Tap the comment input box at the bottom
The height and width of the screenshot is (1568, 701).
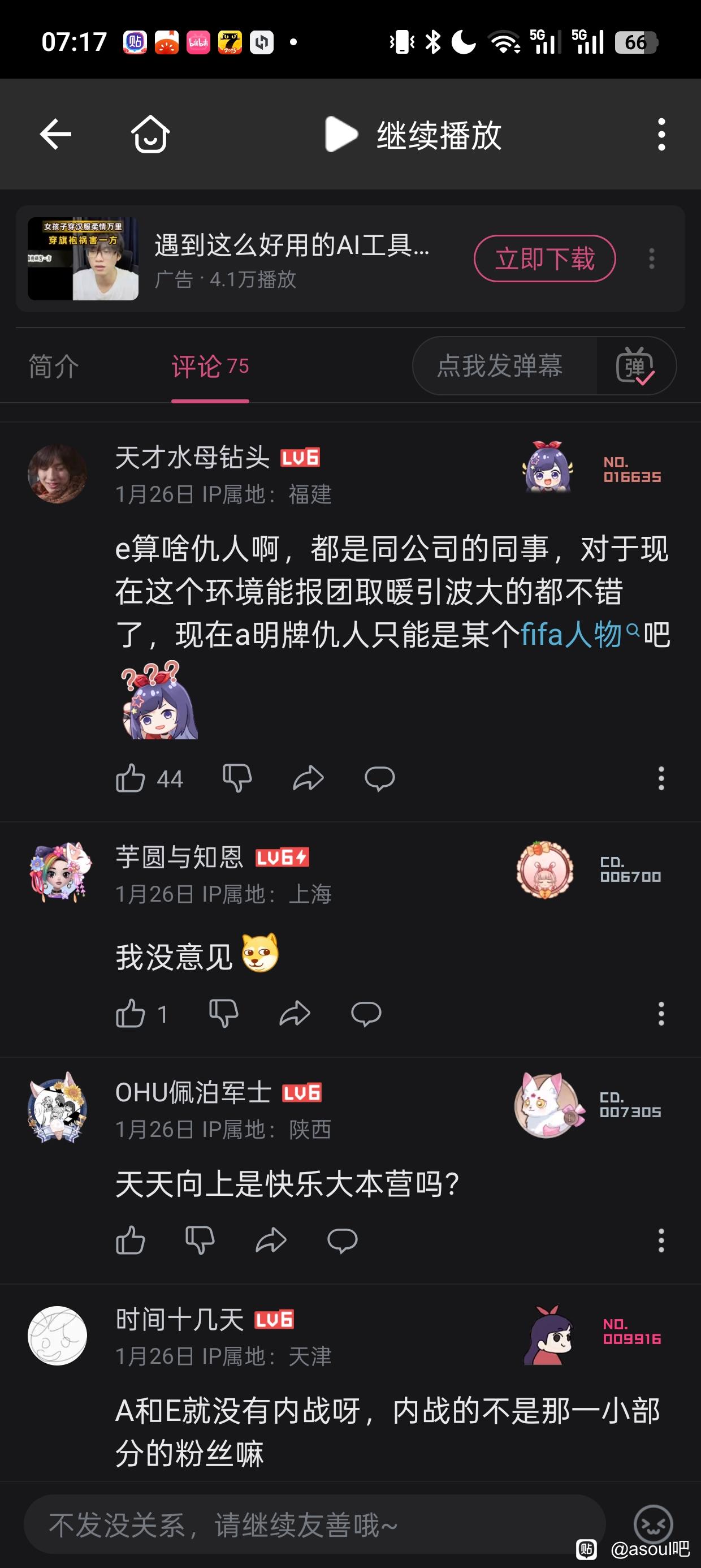click(313, 1526)
